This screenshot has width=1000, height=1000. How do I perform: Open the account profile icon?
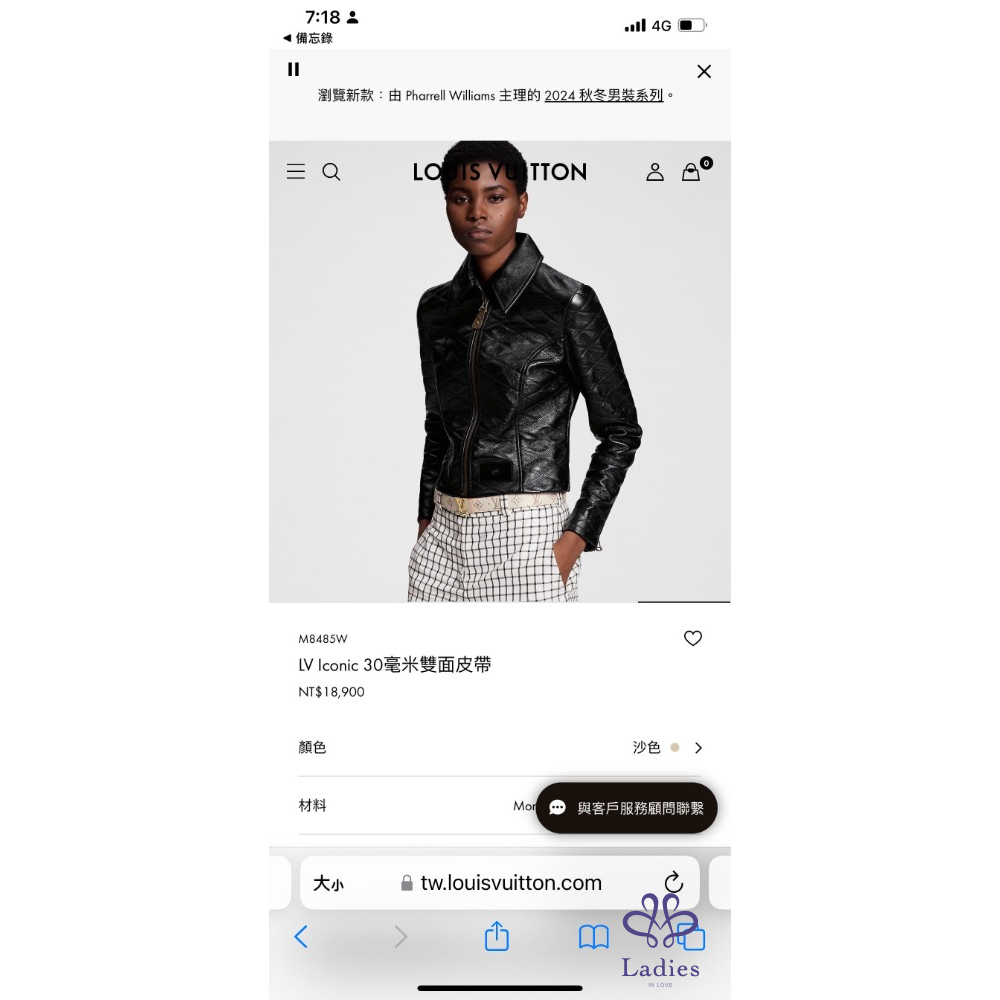pyautogui.click(x=655, y=172)
